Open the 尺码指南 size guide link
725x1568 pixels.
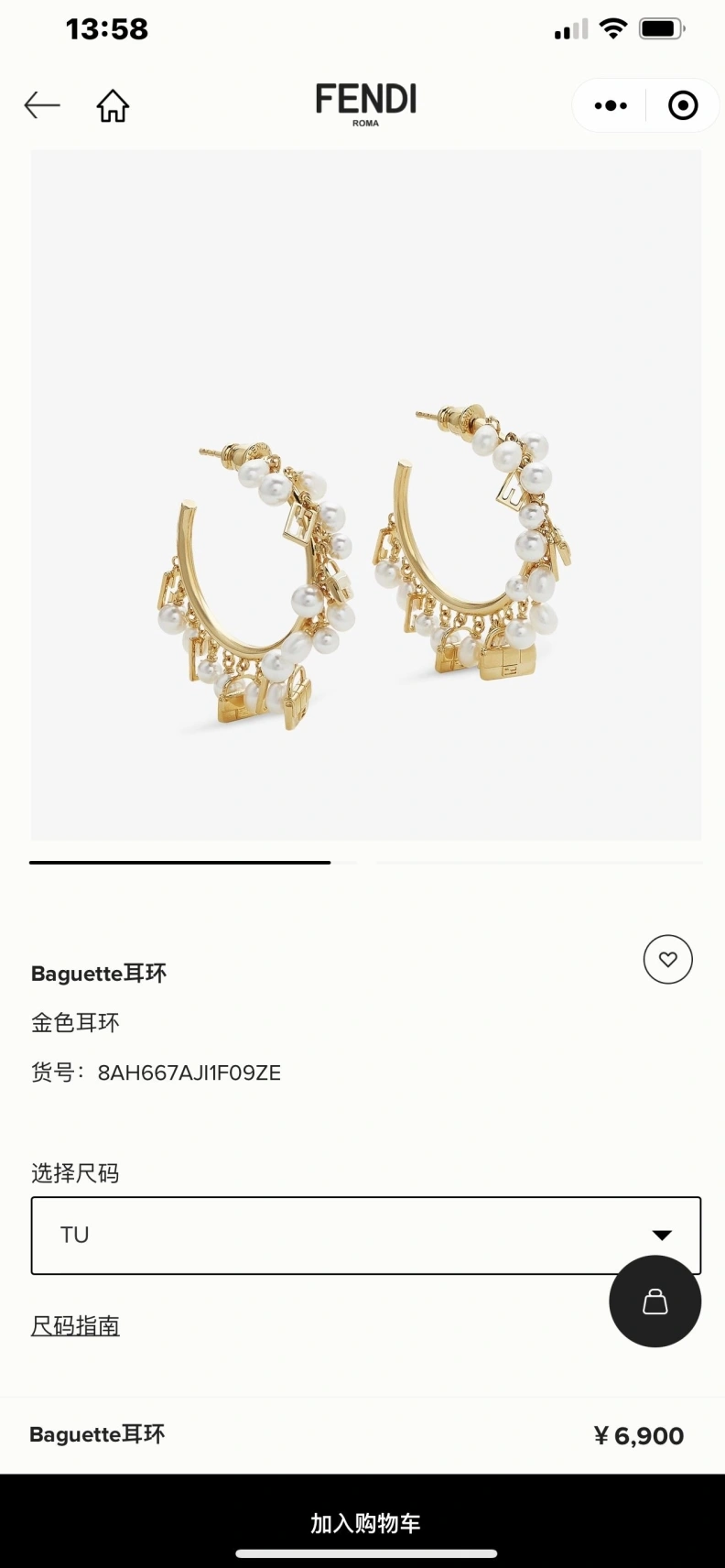tap(75, 1325)
